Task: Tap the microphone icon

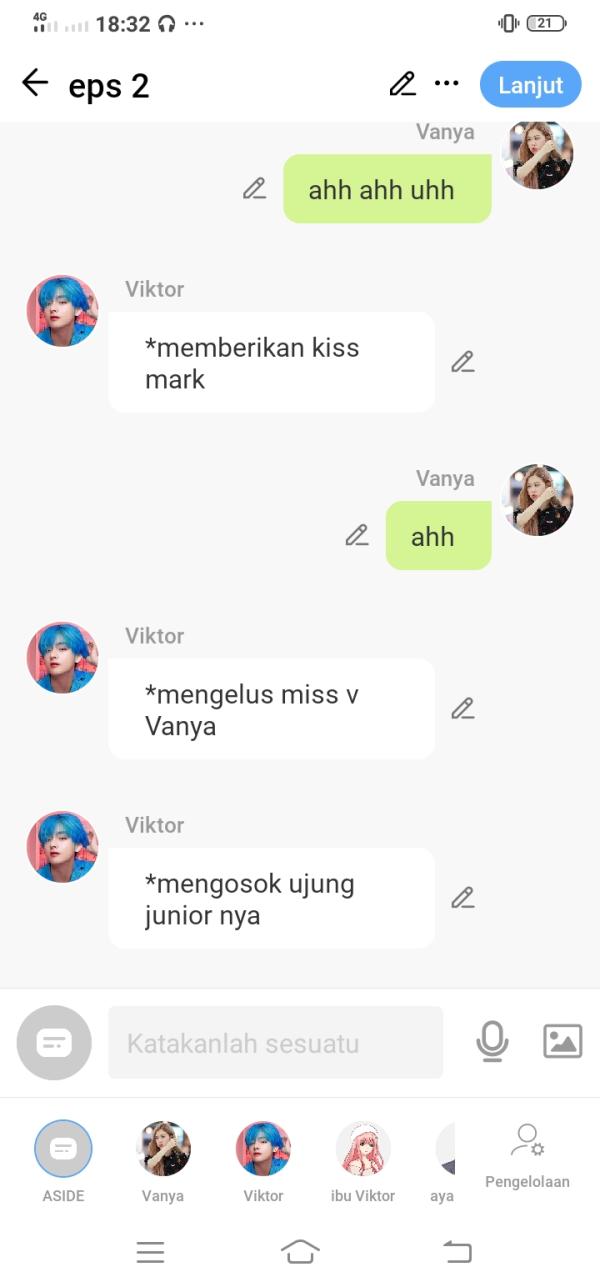Action: (491, 1042)
